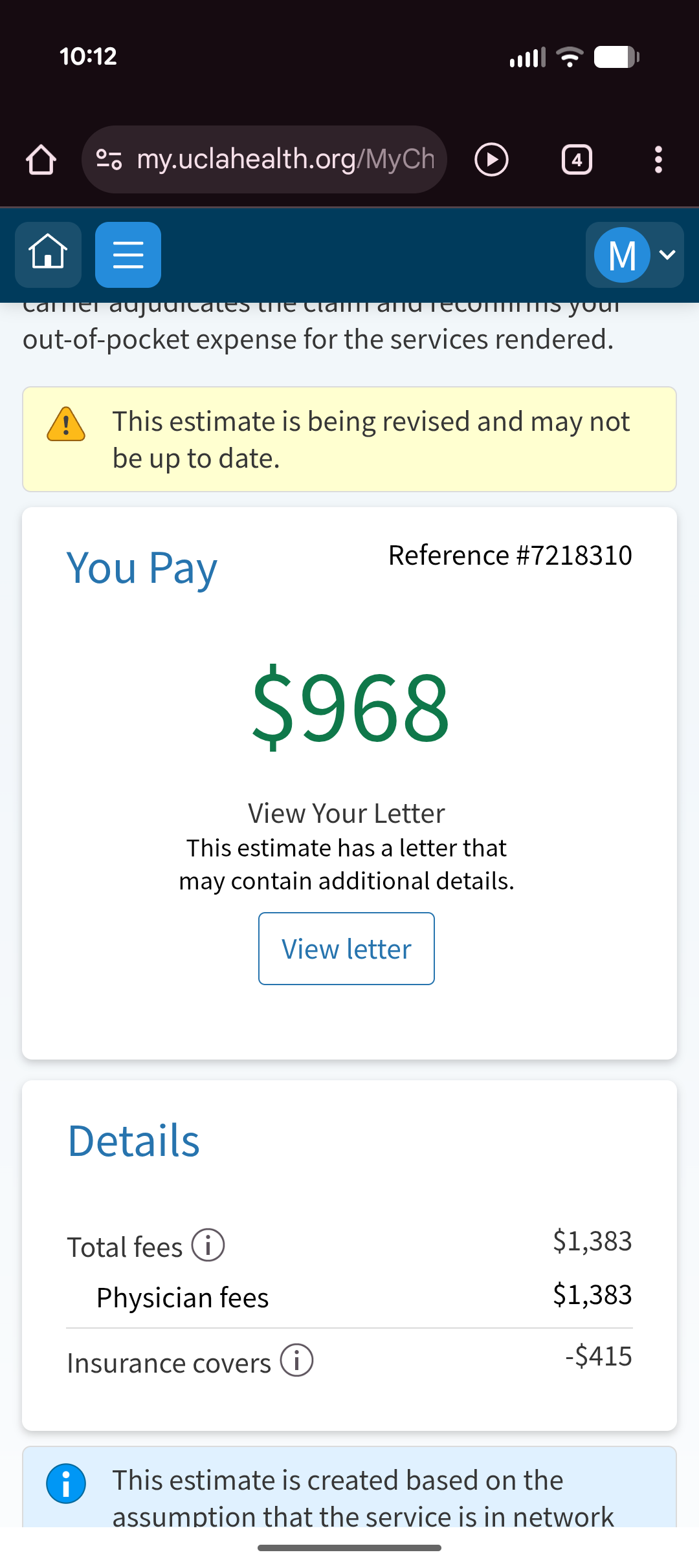Open the tab switcher showing 4 tabs

pos(577,159)
